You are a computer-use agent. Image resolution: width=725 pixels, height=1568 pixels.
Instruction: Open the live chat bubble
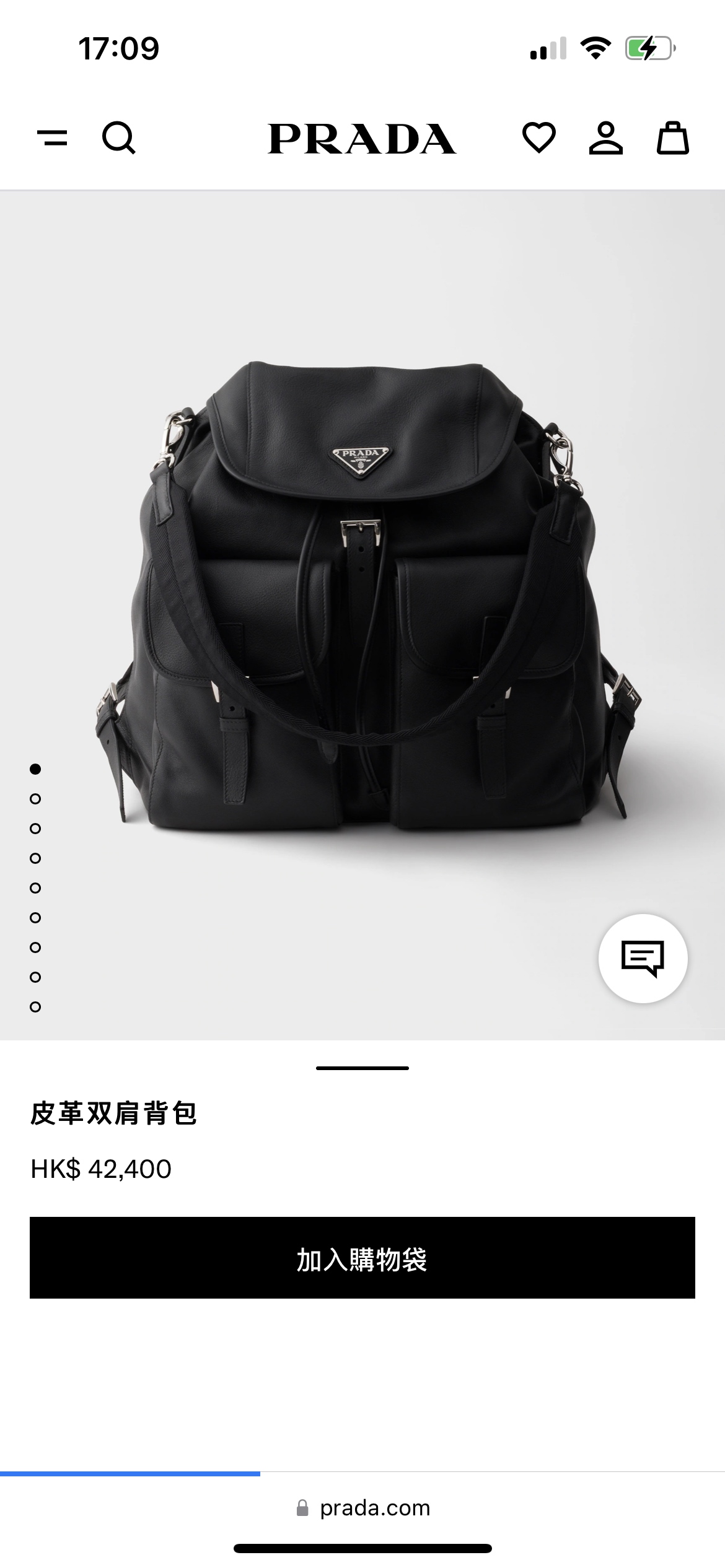click(643, 958)
